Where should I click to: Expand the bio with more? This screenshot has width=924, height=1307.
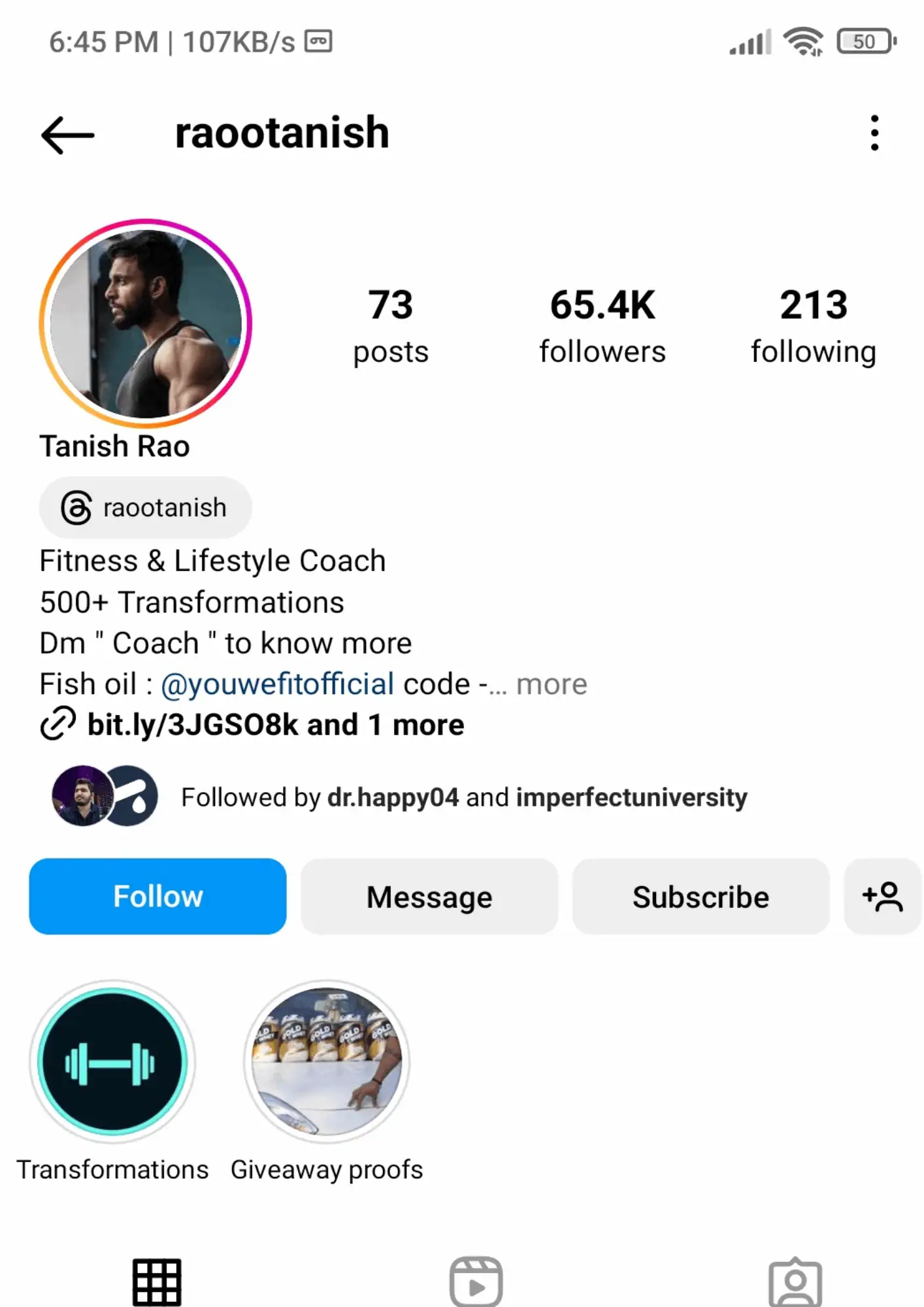(552, 684)
